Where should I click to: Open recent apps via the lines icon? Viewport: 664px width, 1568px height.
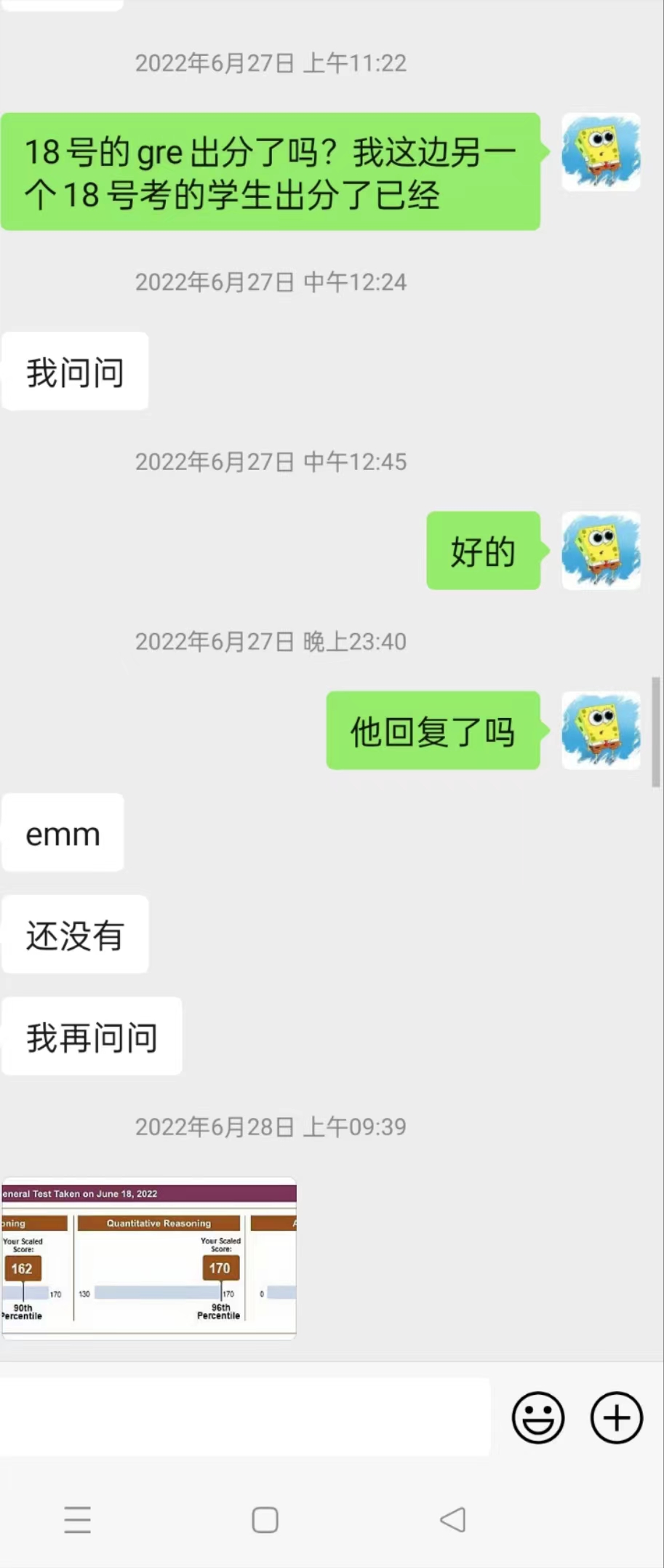coord(78,1519)
